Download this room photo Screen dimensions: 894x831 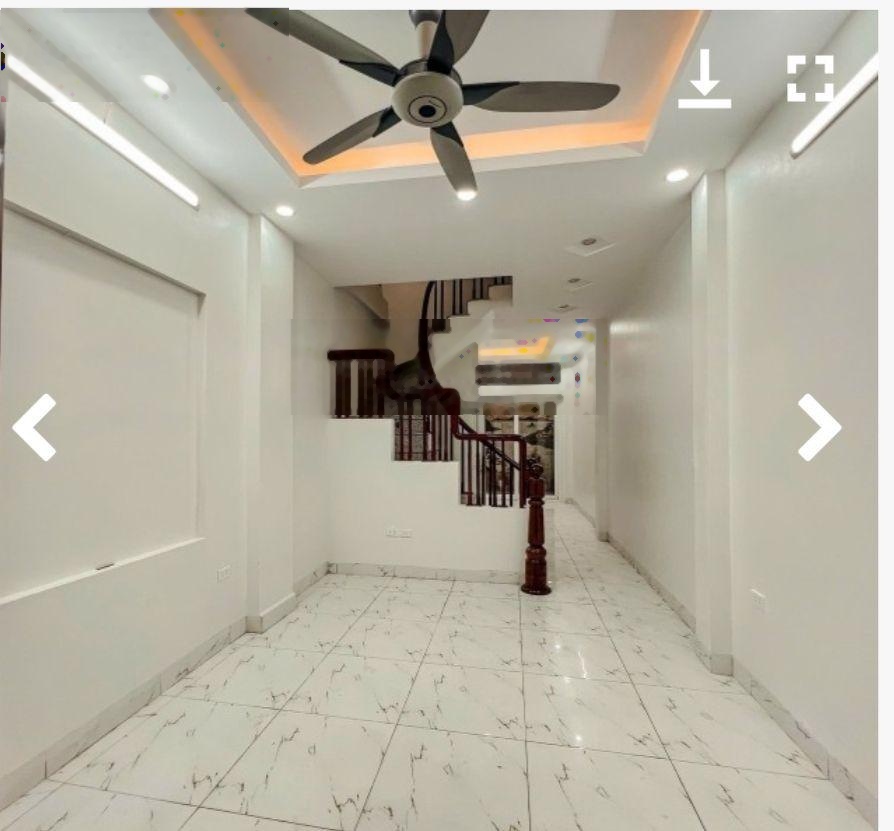point(704,79)
